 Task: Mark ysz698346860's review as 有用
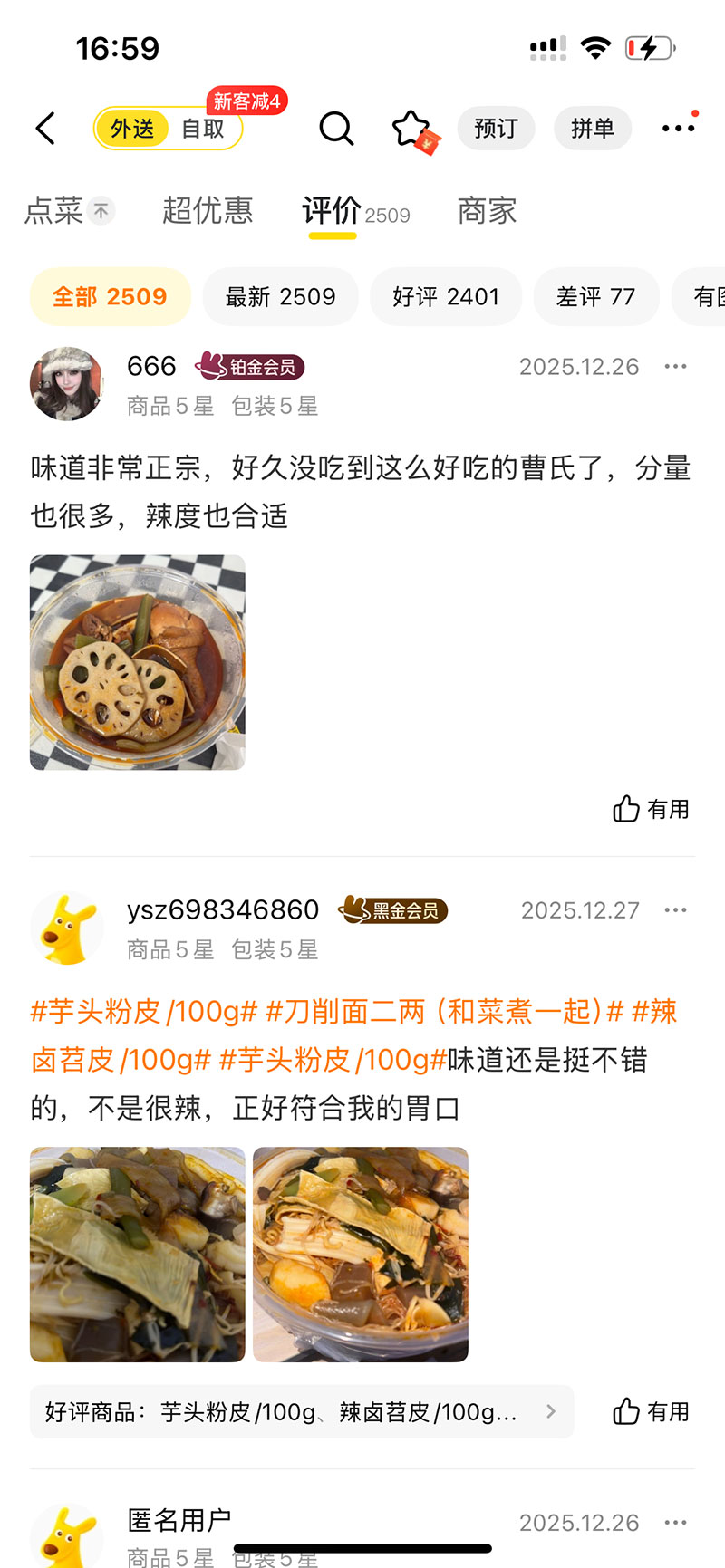652,1411
